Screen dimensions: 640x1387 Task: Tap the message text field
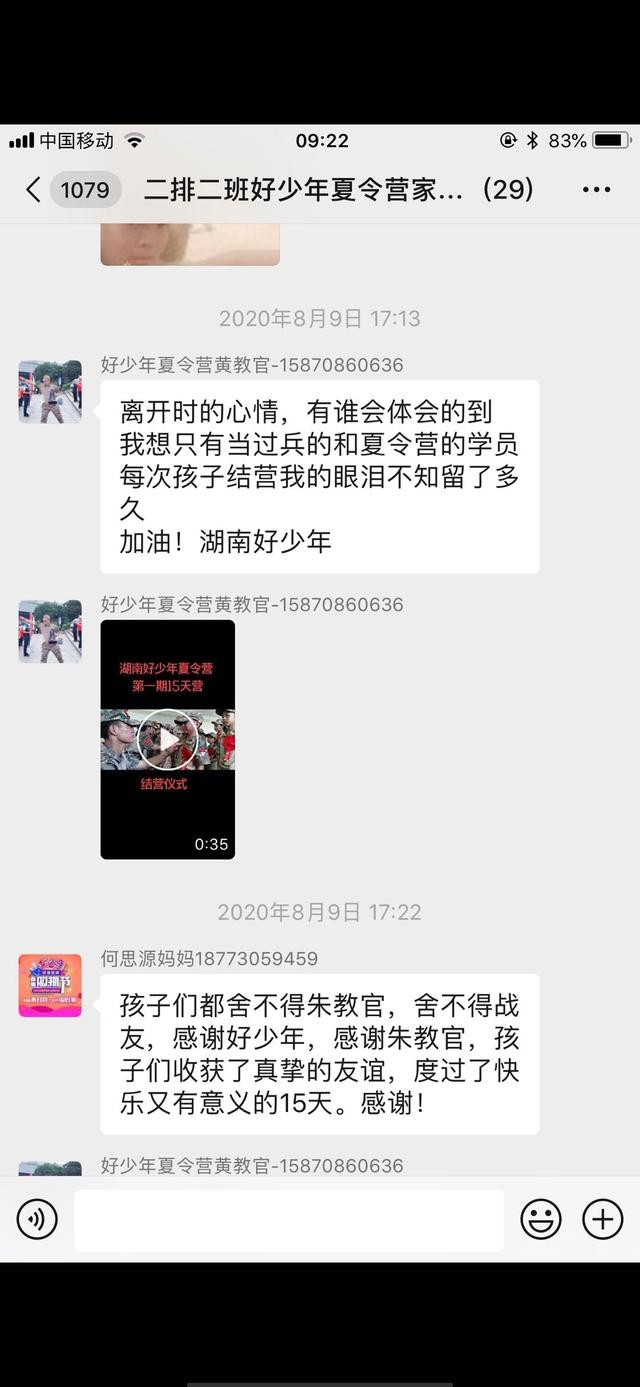[x=289, y=1220]
